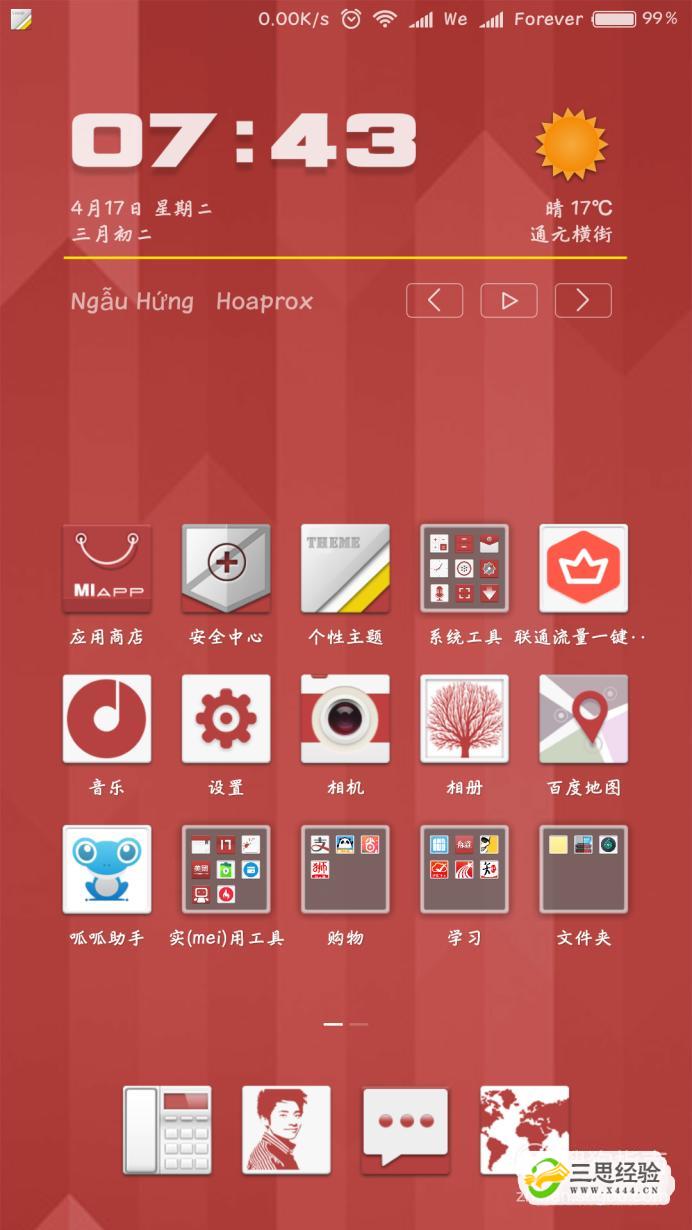The image size is (692, 1230).
Task: Skip to the previous track
Action: 434,301
